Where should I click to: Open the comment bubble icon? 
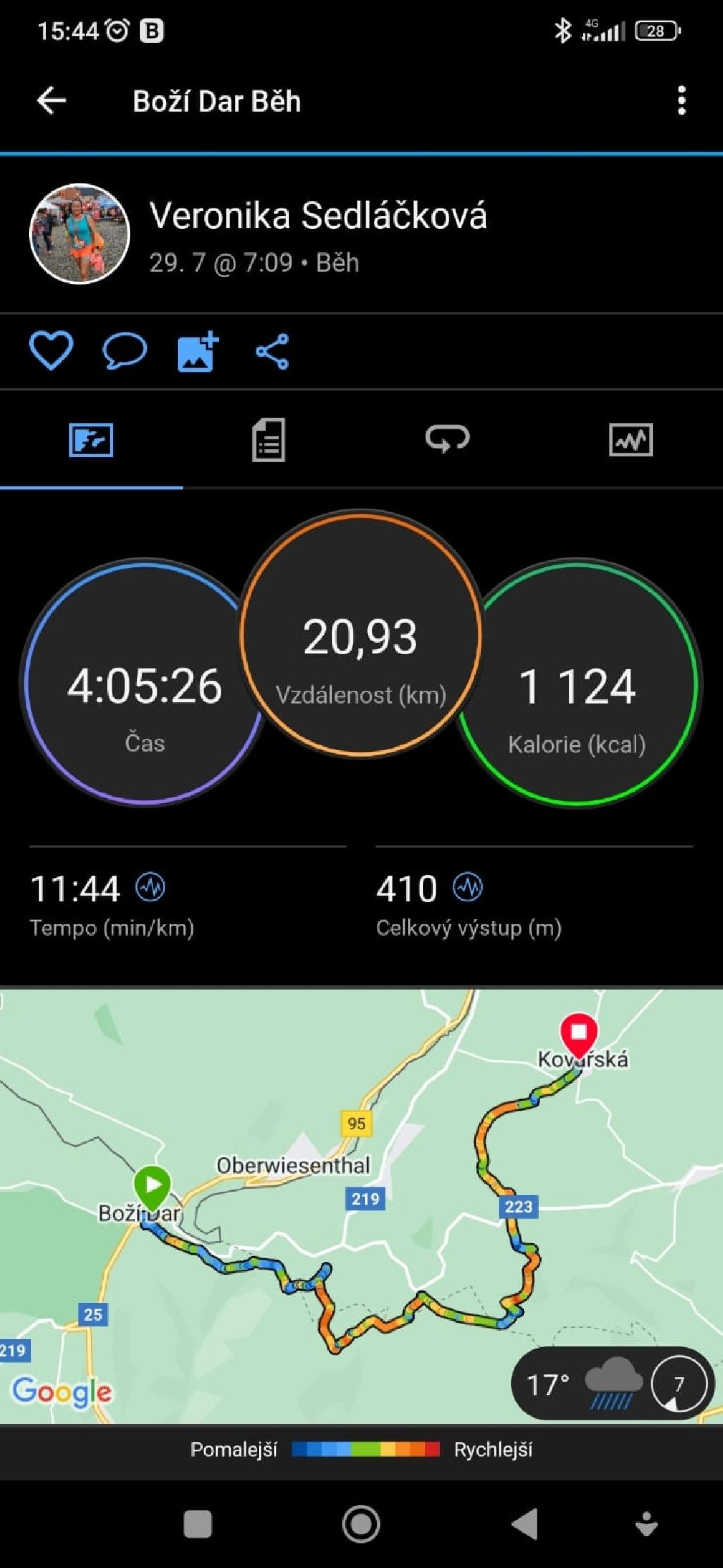pyautogui.click(x=124, y=350)
